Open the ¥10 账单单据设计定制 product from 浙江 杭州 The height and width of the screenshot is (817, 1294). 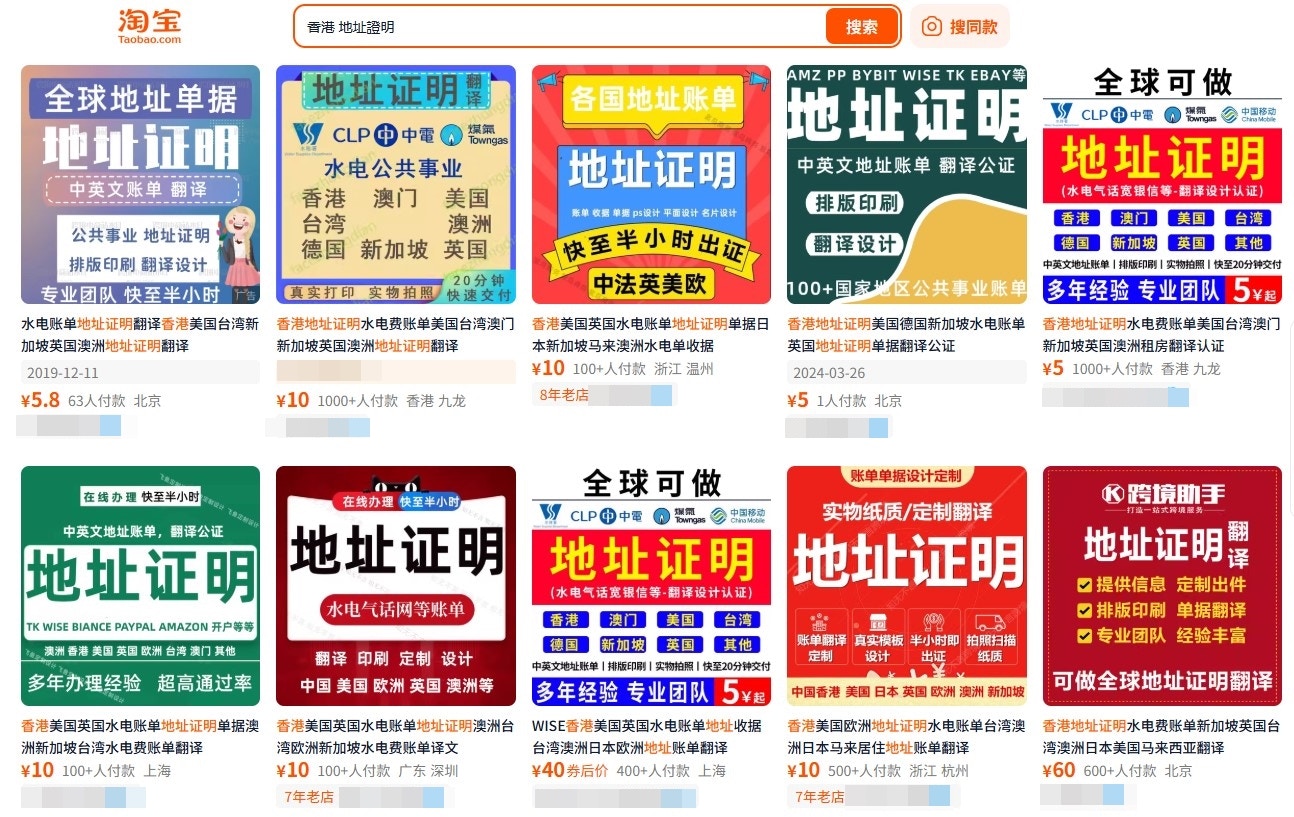[x=906, y=586]
